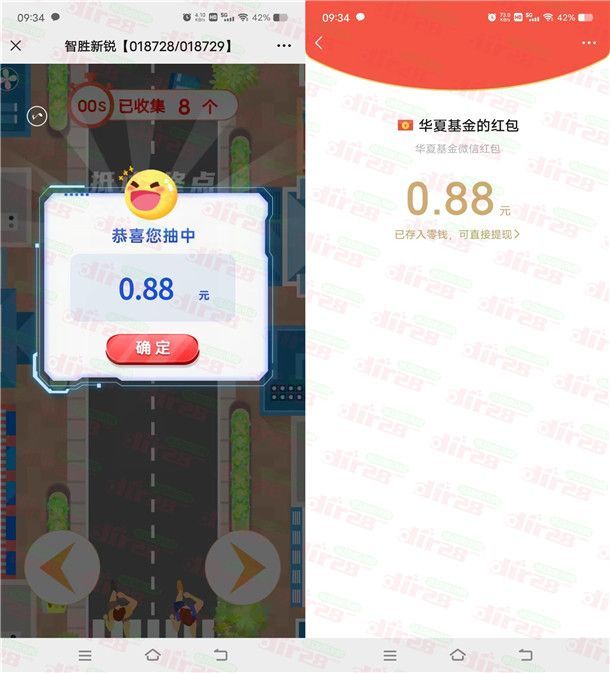The width and height of the screenshot is (610, 673).
Task: Go back from the 华夏基金 red packet page
Action: click(319, 43)
